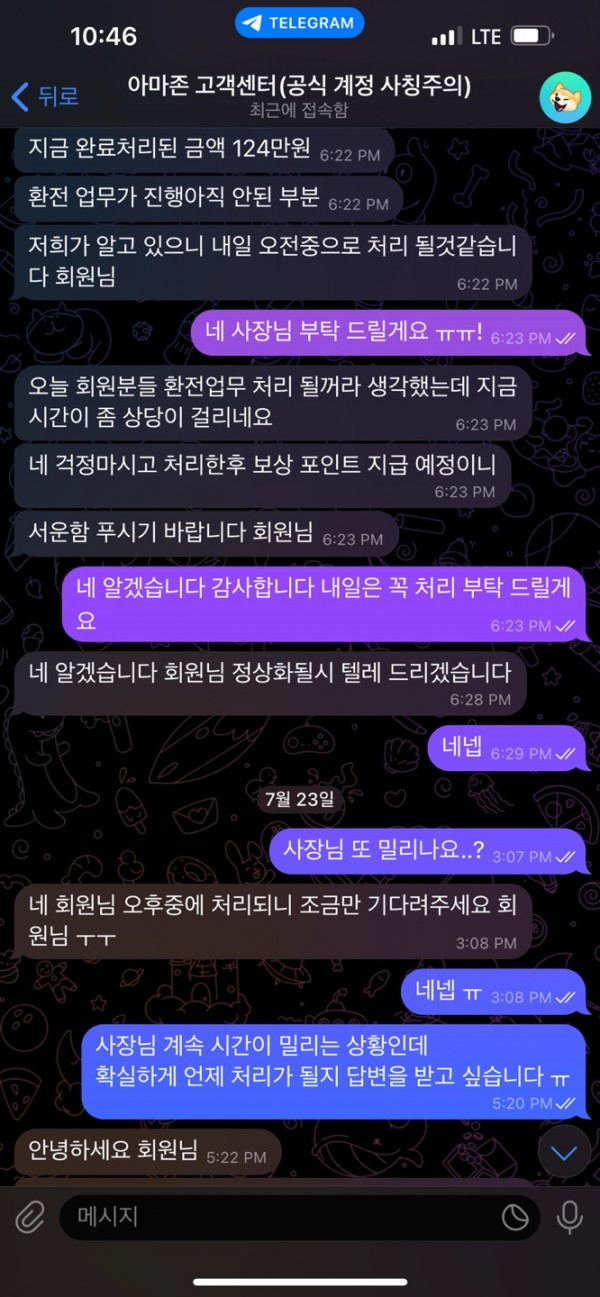Open the sticker panel icon
This screenshot has width=600, height=1297.
tap(515, 1216)
